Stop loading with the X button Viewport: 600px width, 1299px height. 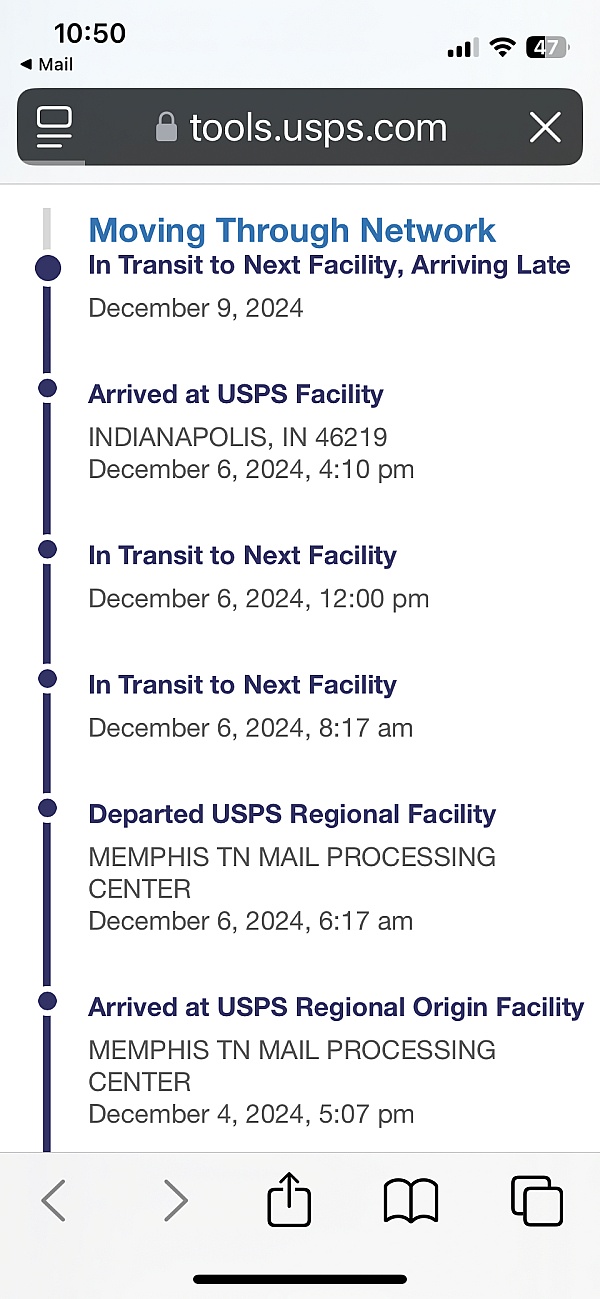click(545, 127)
